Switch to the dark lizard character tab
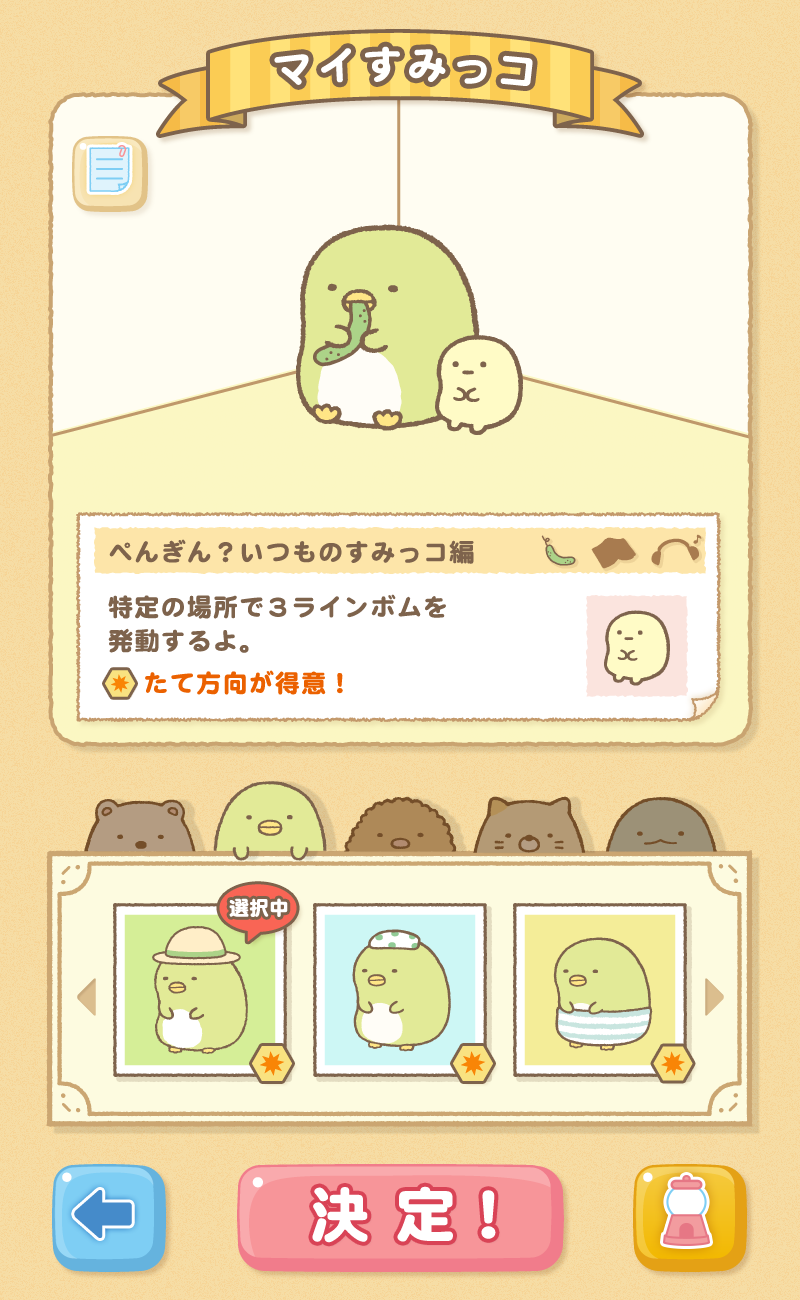This screenshot has width=800, height=1300. (661, 826)
